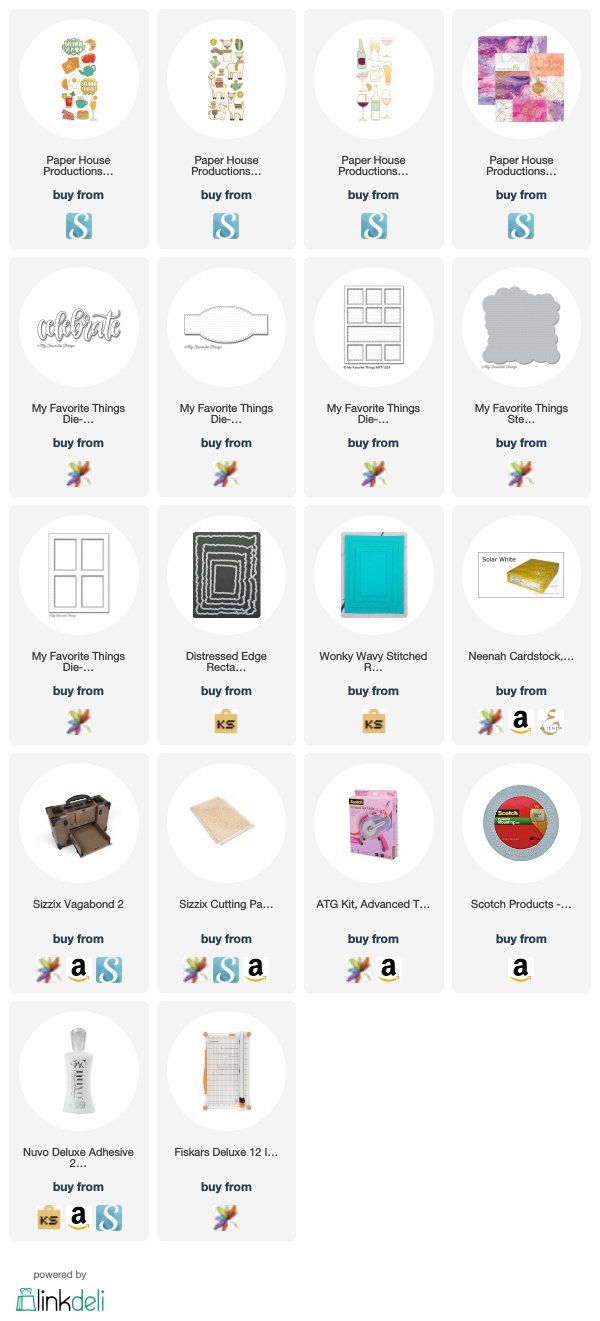
Task: Buy Scotch Products item from Amazon
Action: 521,968
